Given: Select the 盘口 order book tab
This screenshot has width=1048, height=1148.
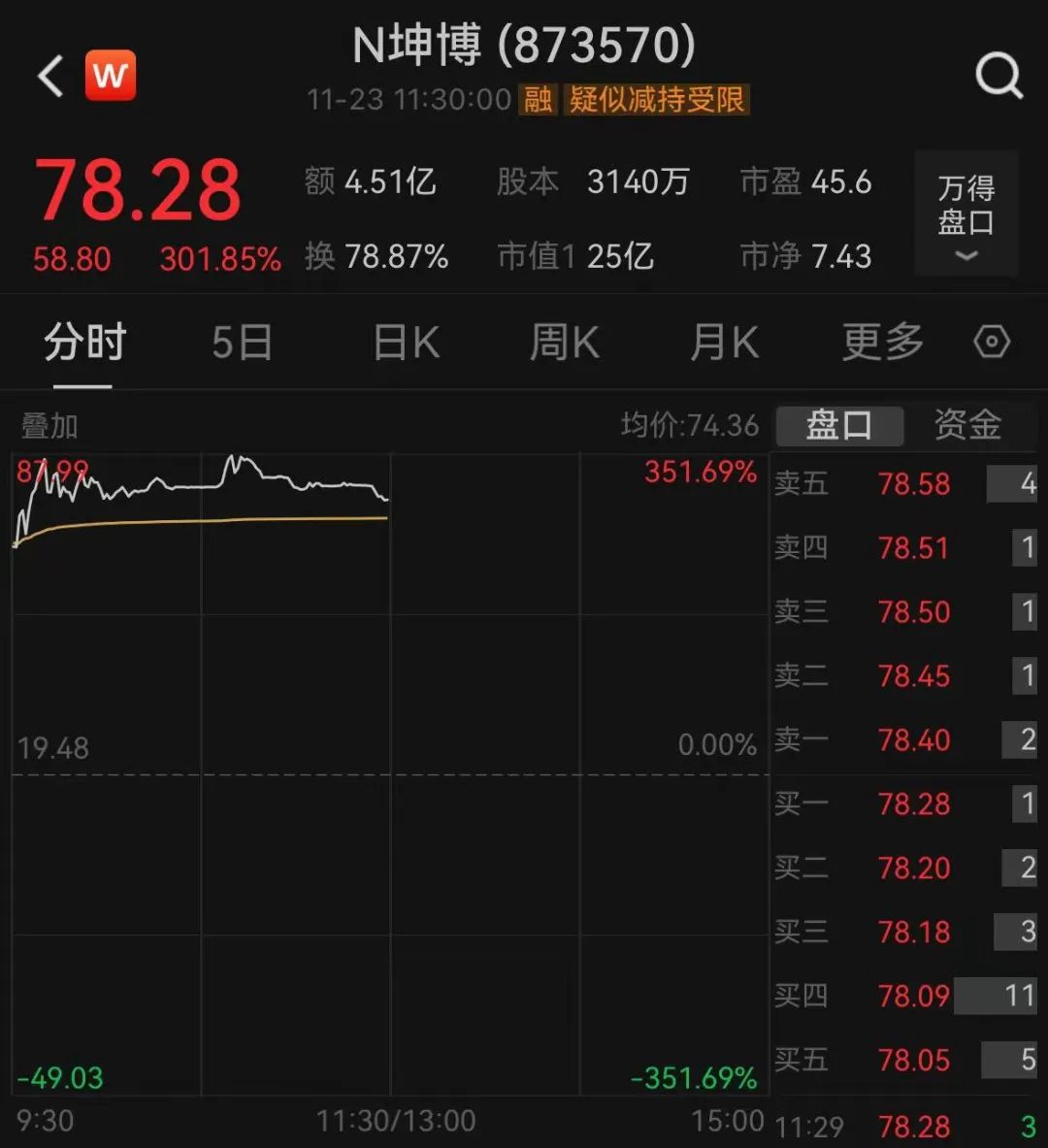Looking at the screenshot, I should click(839, 425).
